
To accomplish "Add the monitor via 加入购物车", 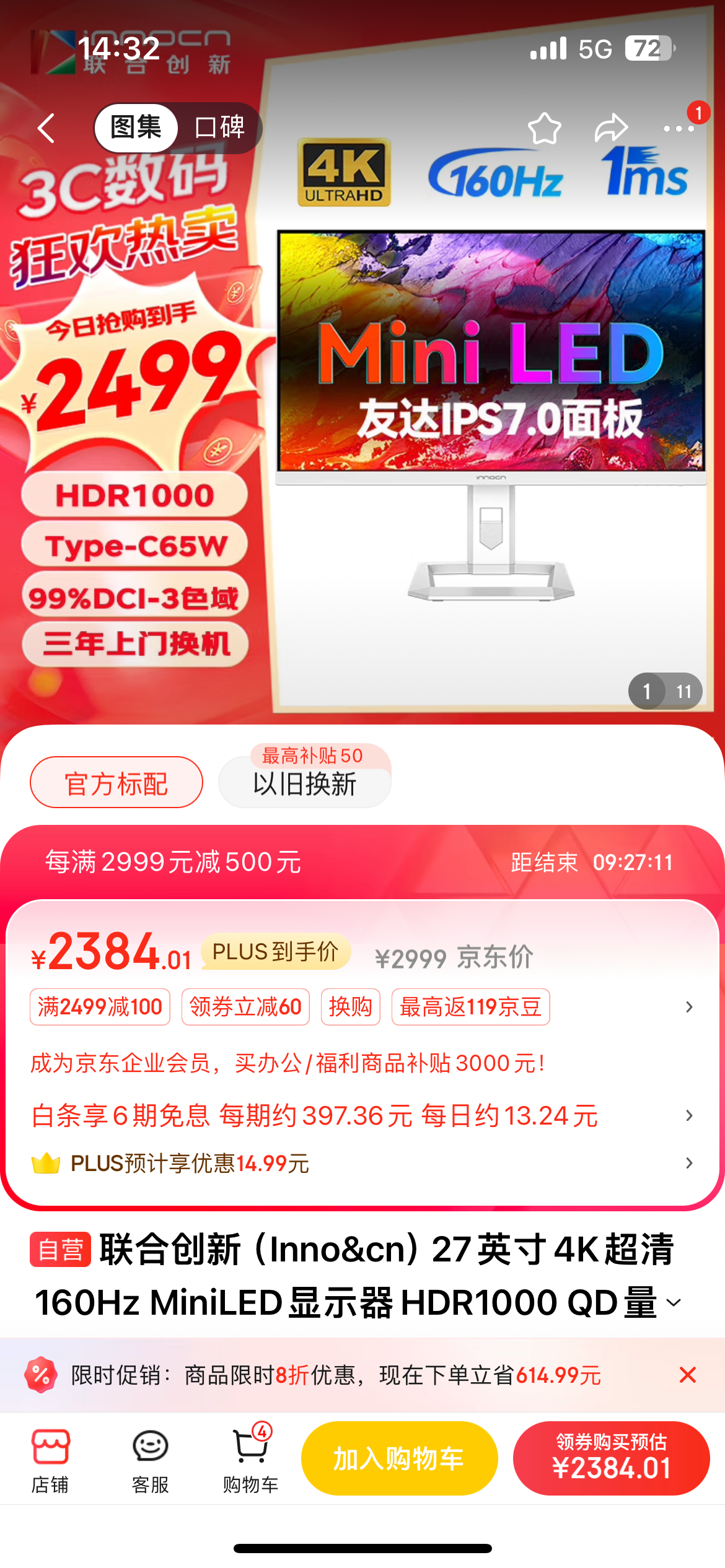I will point(399,1459).
